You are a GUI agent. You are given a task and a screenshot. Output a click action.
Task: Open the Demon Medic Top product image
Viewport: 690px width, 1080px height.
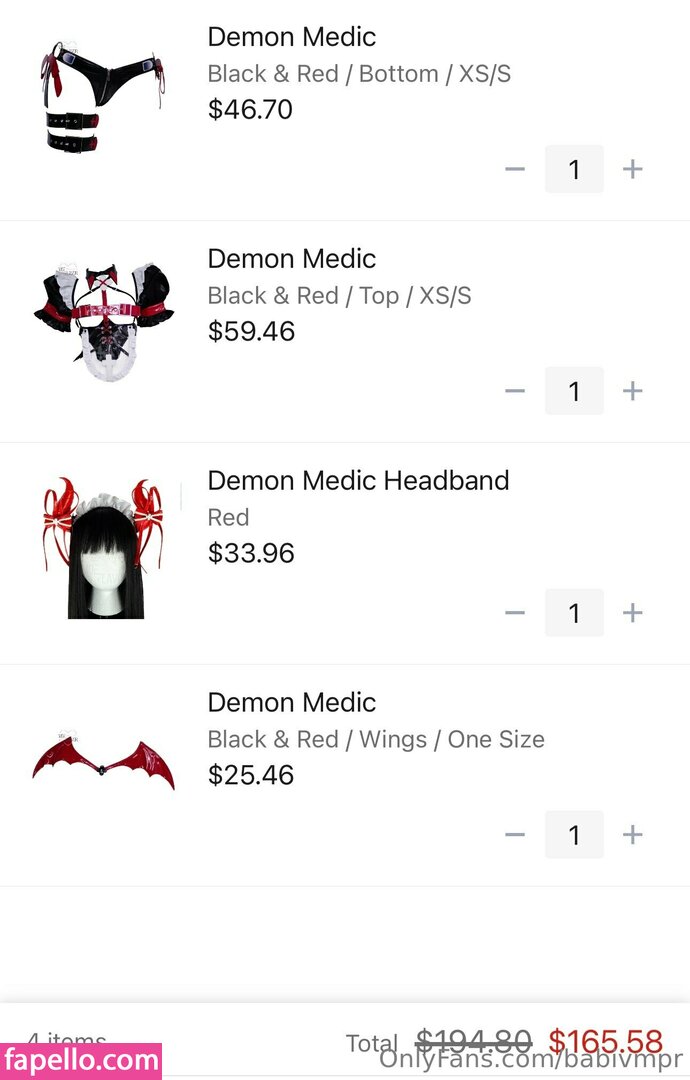point(103,320)
